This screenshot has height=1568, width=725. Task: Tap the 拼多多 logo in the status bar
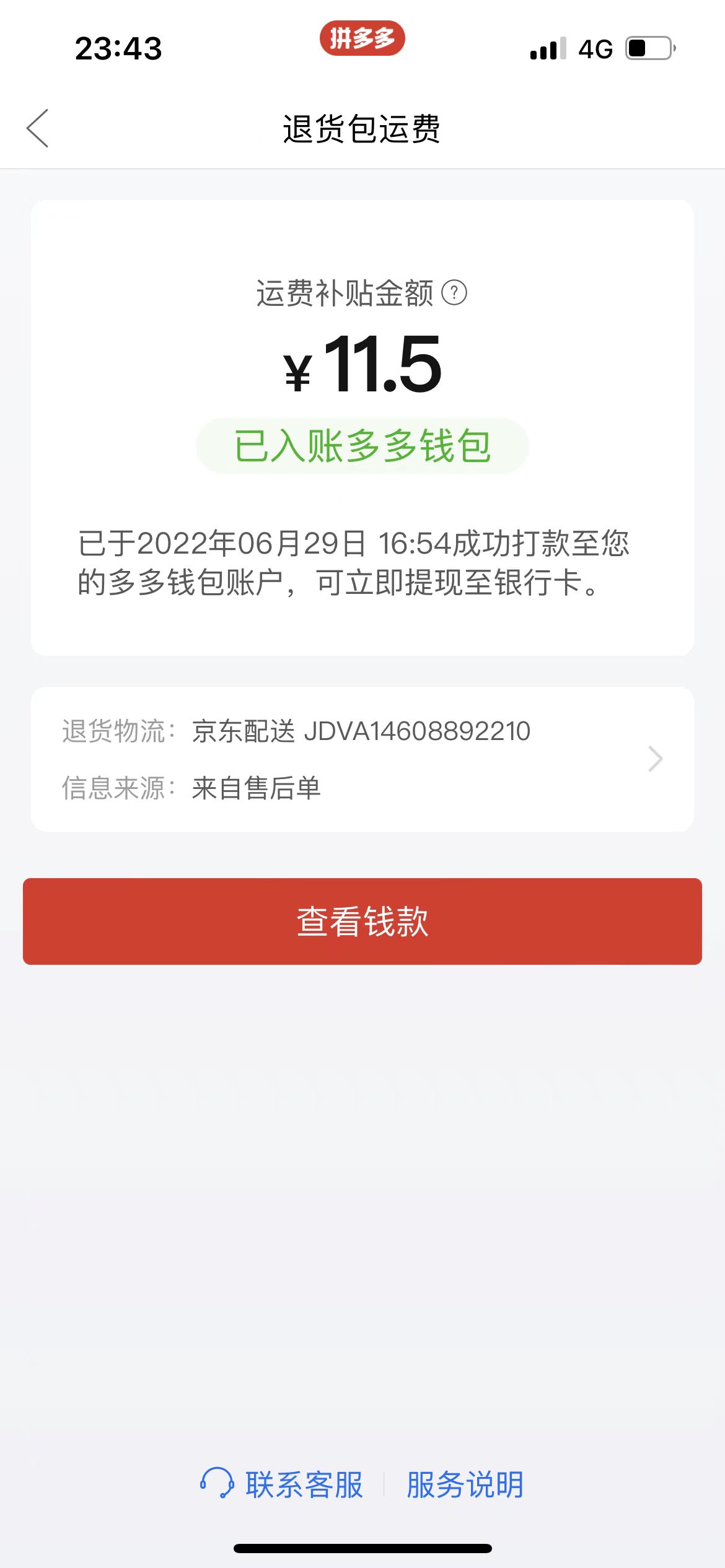coord(362,39)
